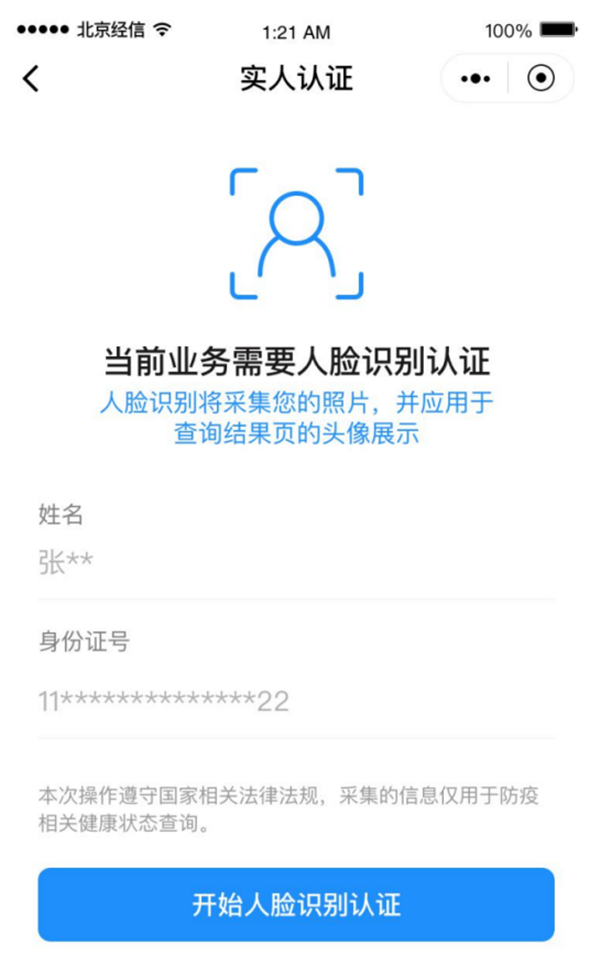Close the mini program with the circle icon
Image resolution: width=600 pixels, height=968 pixels.
point(541,79)
